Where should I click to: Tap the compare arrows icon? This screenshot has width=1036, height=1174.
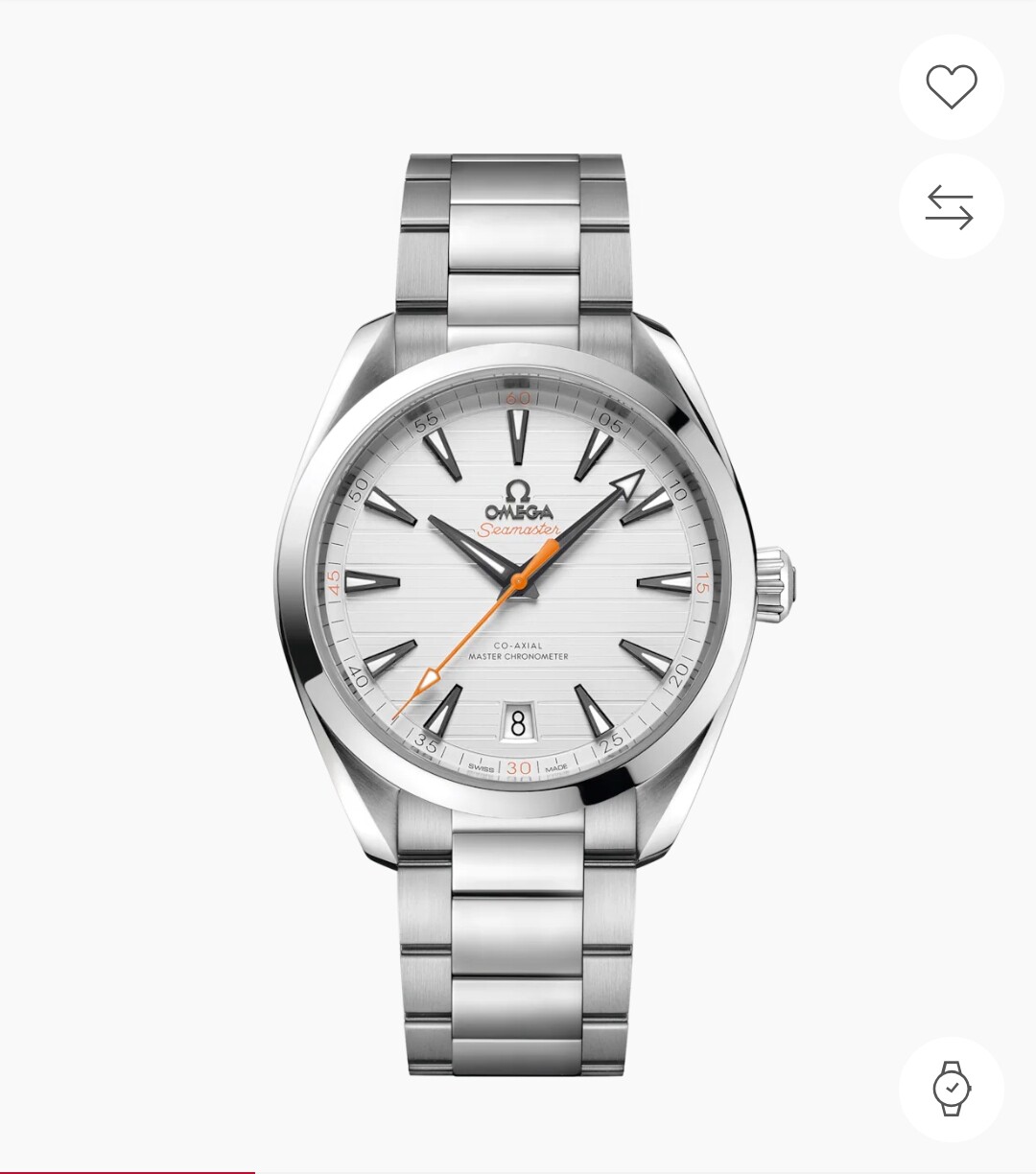pos(951,206)
